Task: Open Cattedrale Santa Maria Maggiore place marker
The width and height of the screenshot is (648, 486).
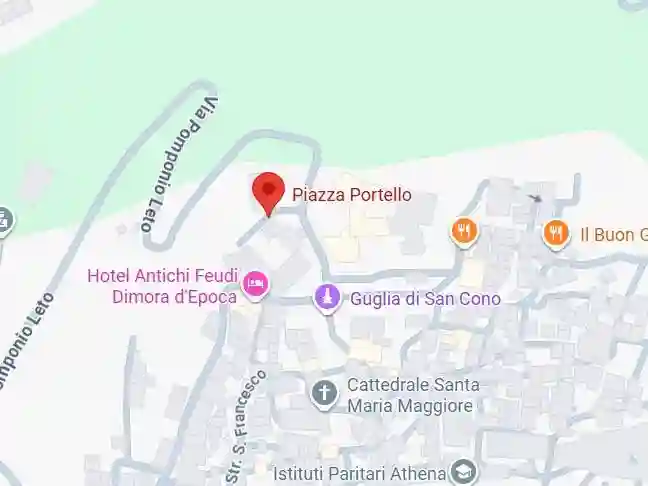Action: coord(324,392)
